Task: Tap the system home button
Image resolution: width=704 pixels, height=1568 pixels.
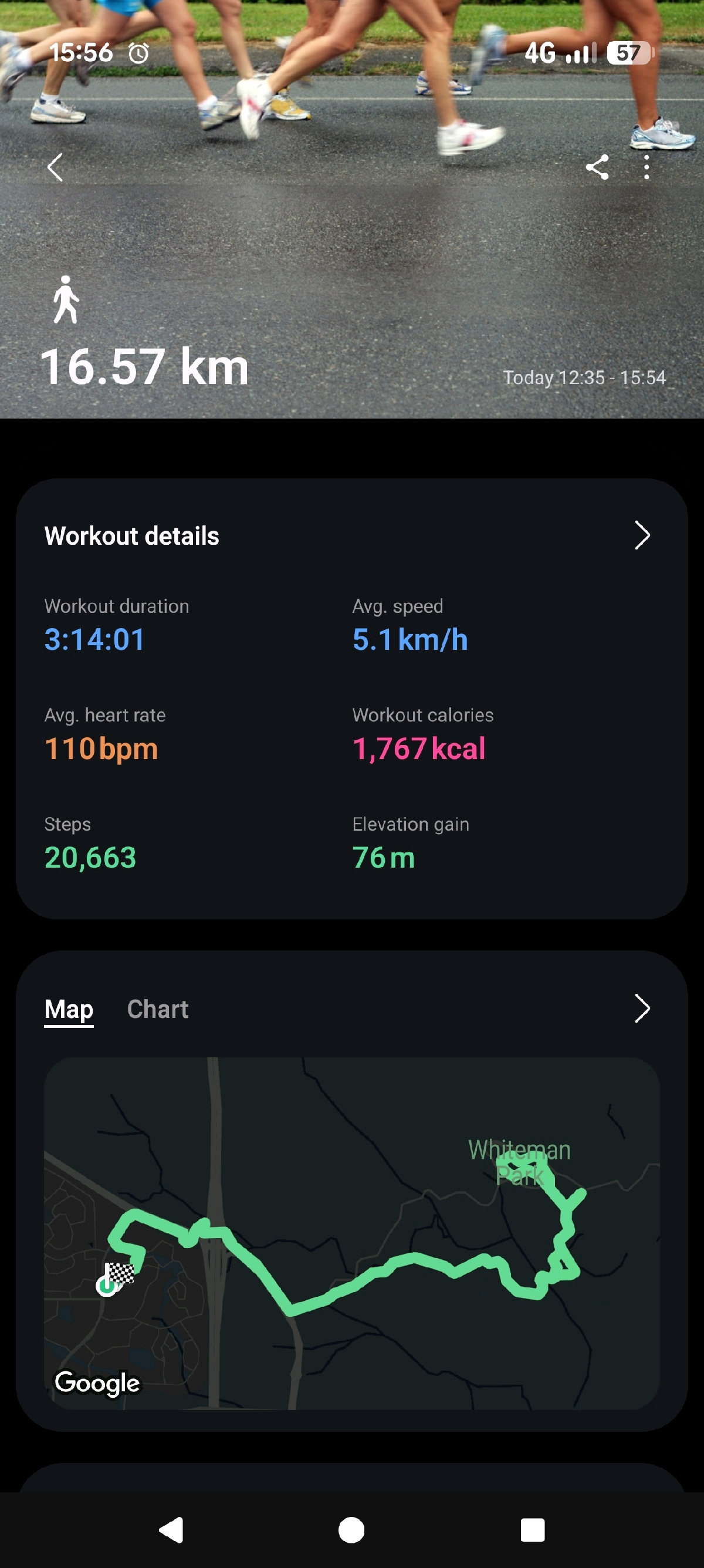Action: coord(351,1530)
